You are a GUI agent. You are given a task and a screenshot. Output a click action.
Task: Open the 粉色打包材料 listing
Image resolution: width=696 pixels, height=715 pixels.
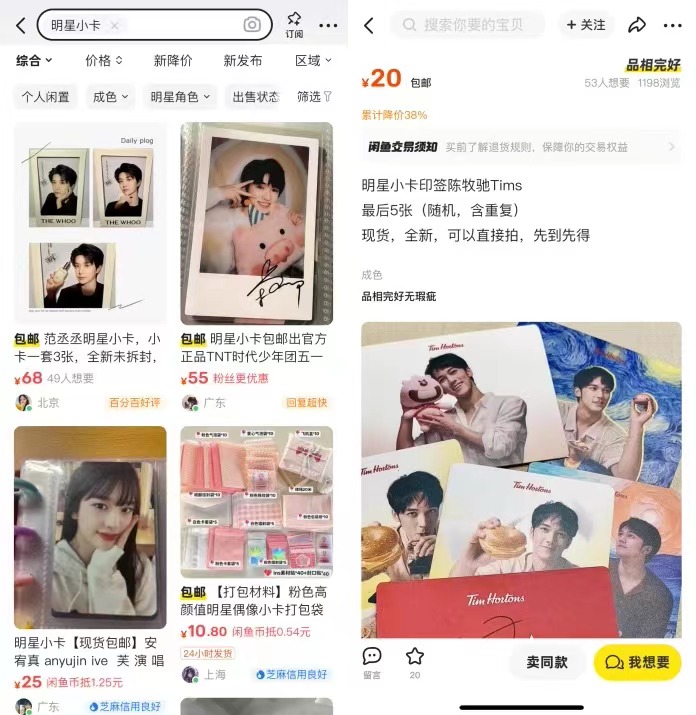(x=257, y=601)
